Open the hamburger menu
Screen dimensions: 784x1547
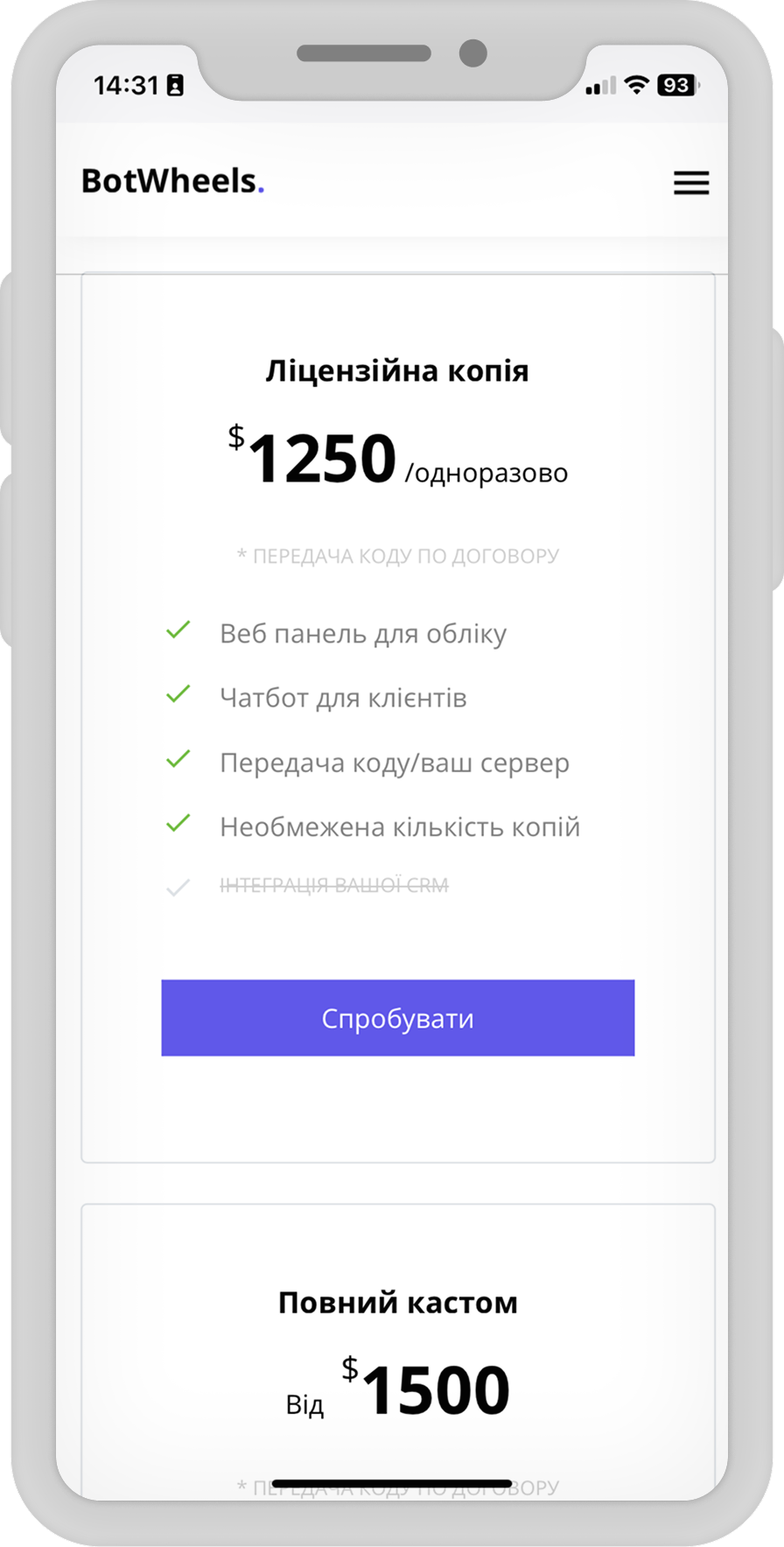click(691, 183)
